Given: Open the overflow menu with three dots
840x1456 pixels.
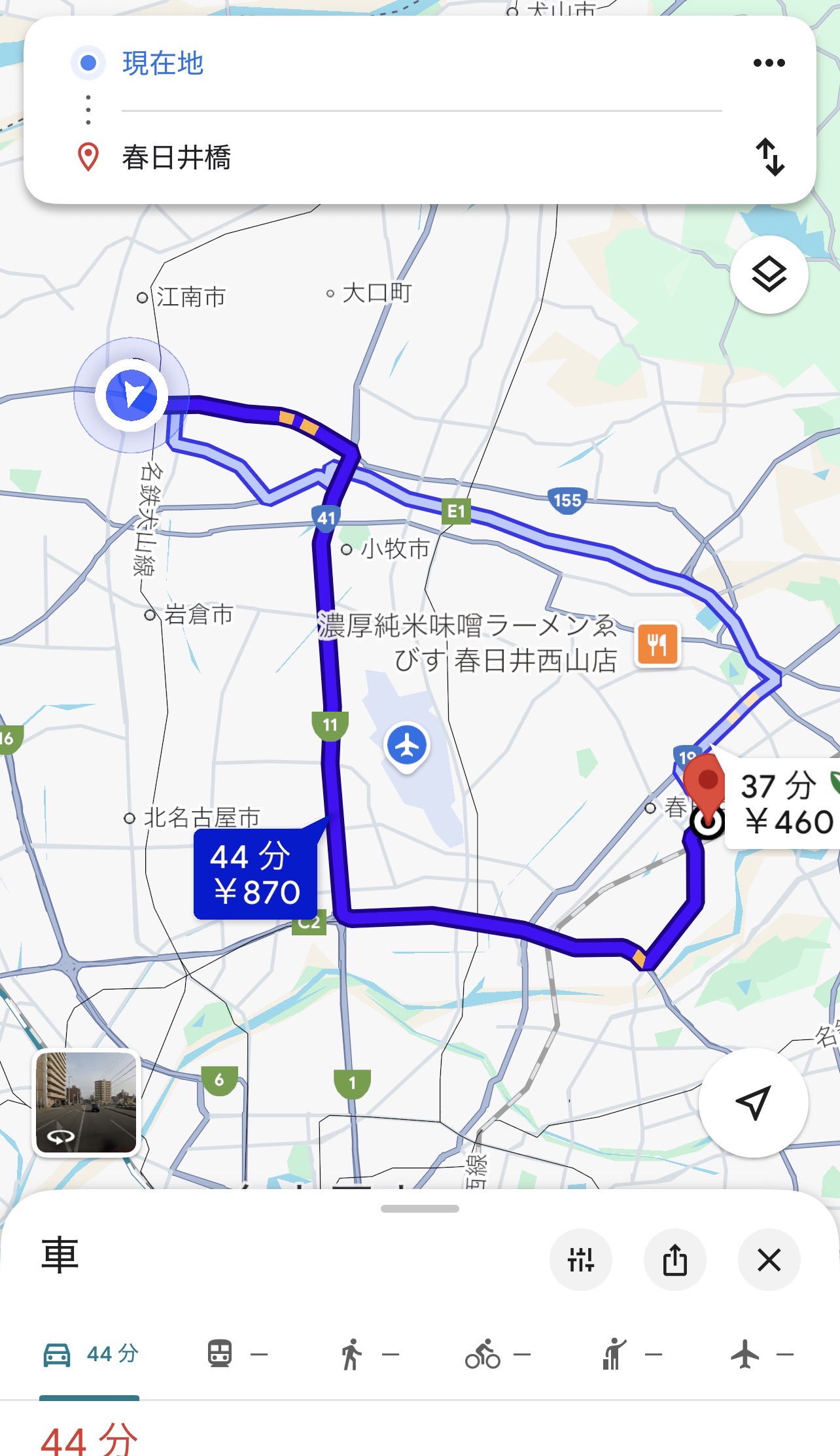Looking at the screenshot, I should [x=769, y=63].
